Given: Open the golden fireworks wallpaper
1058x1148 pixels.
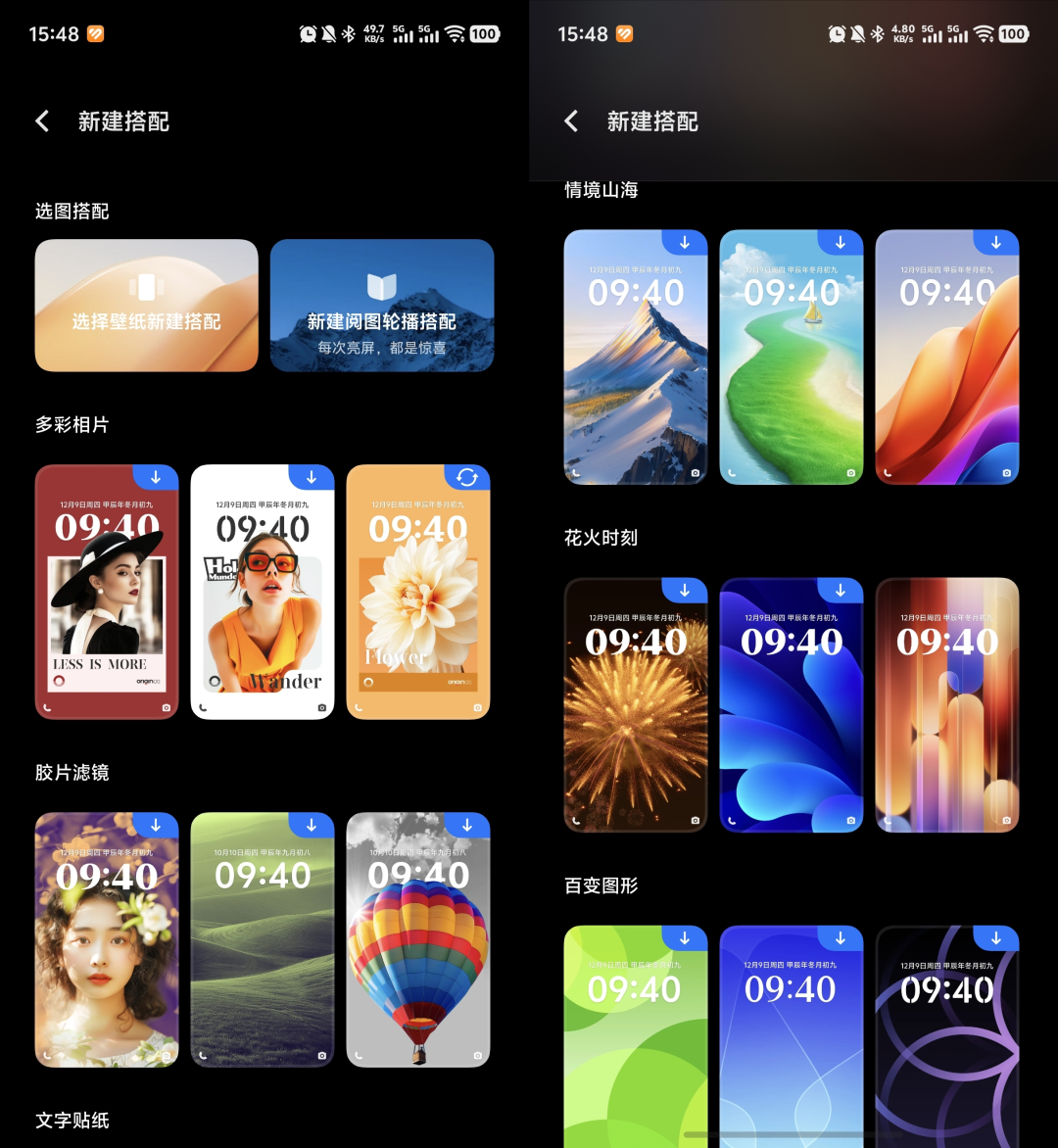Looking at the screenshot, I should tap(636, 705).
